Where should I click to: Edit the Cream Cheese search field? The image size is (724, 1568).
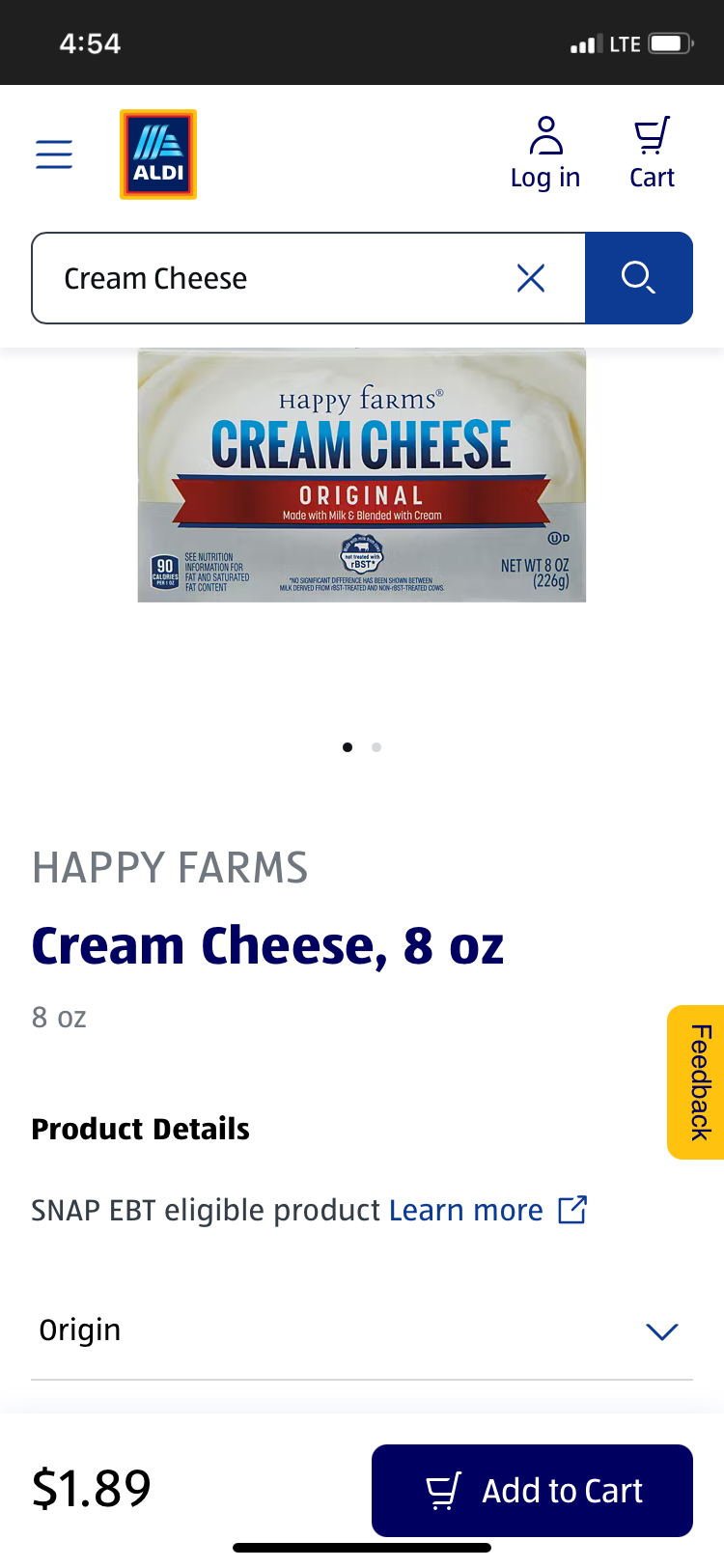280,278
